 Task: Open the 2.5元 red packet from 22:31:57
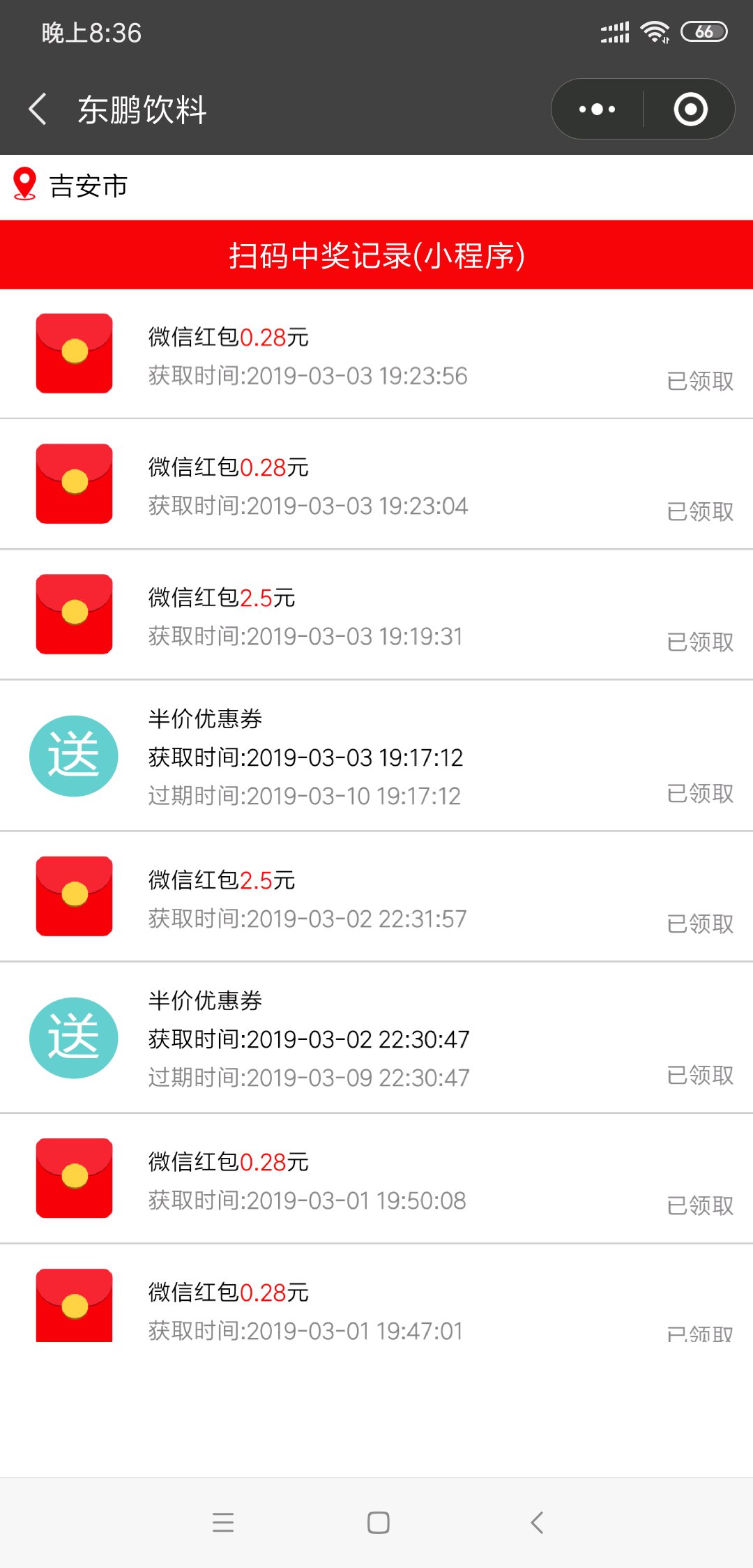(376, 898)
